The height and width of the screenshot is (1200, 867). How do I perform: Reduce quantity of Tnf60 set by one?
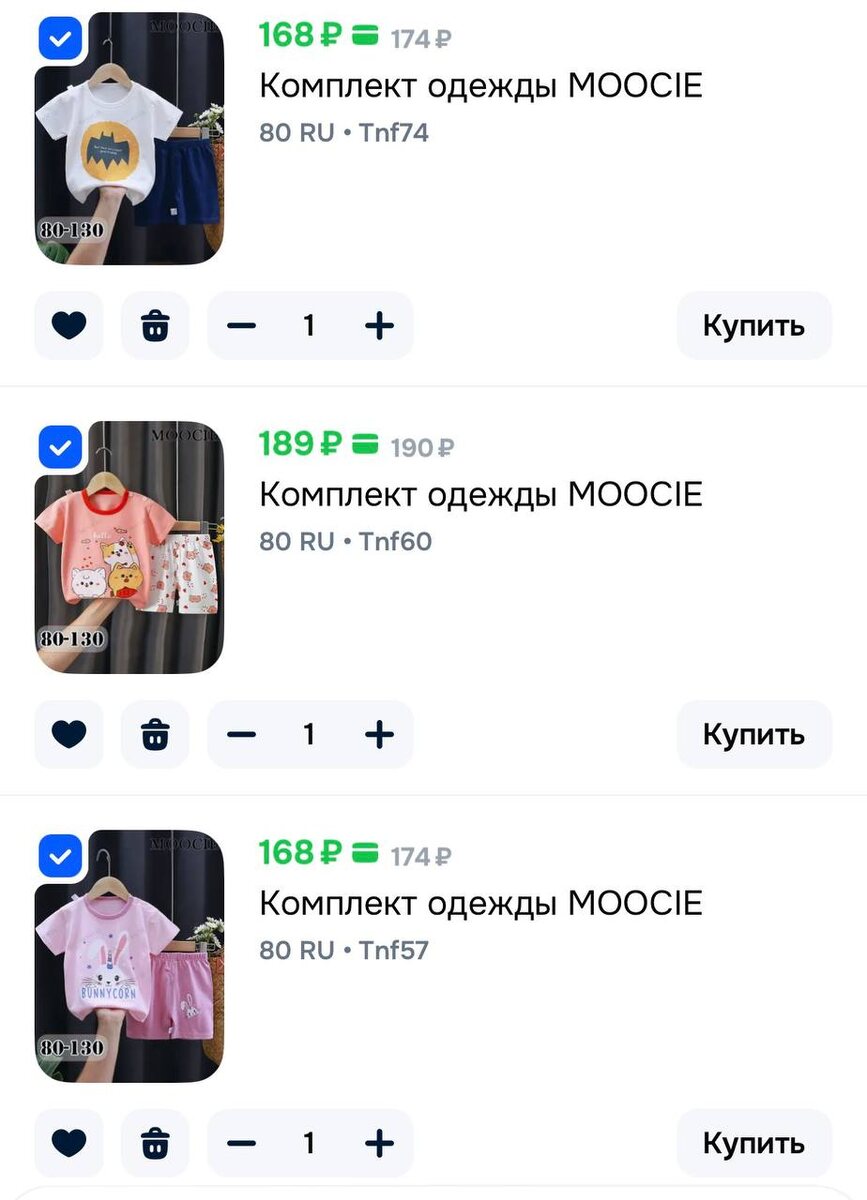[242, 735]
